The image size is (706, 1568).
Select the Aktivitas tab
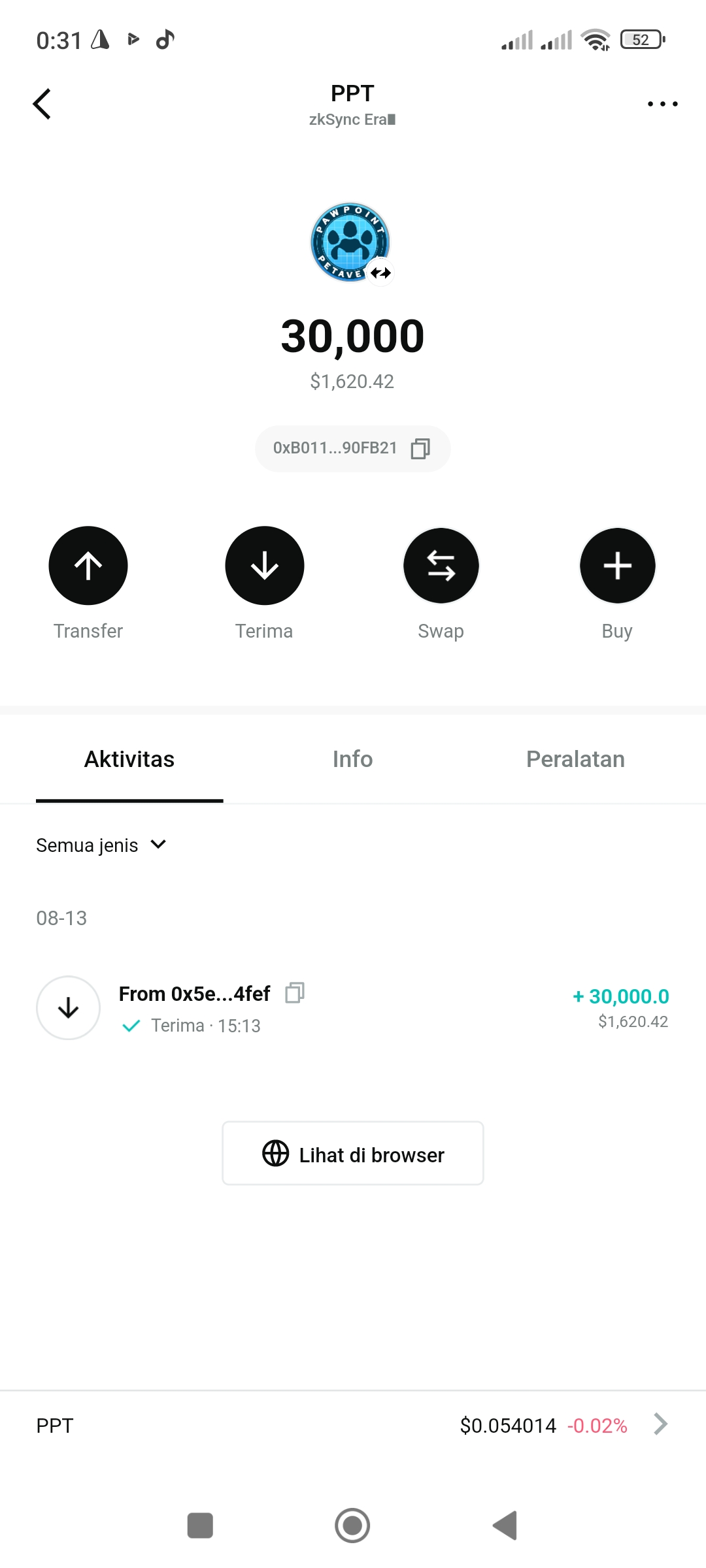pyautogui.click(x=129, y=759)
